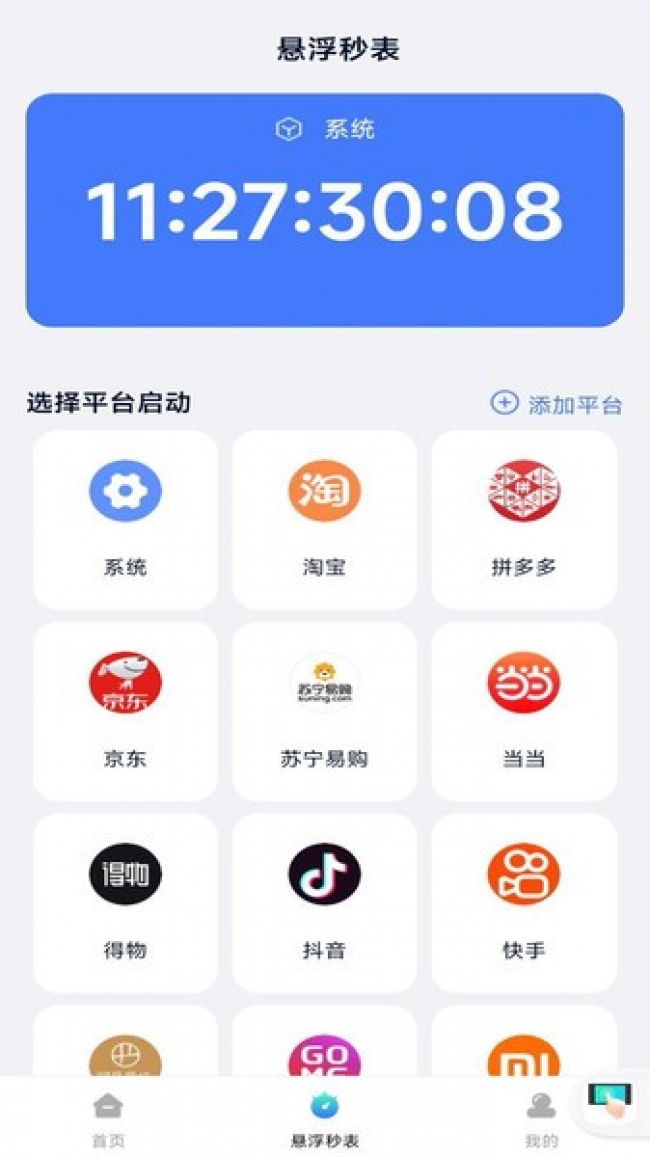Choose the 京东 platform
Screen dimensions: 650x1157
point(125,711)
